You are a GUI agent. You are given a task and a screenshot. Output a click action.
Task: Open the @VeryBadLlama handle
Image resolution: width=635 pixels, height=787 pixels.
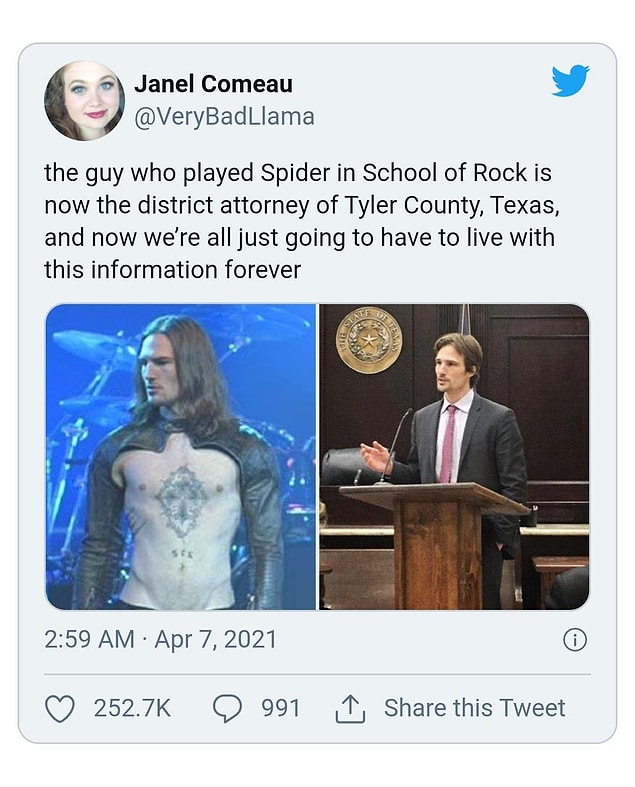pyautogui.click(x=224, y=116)
